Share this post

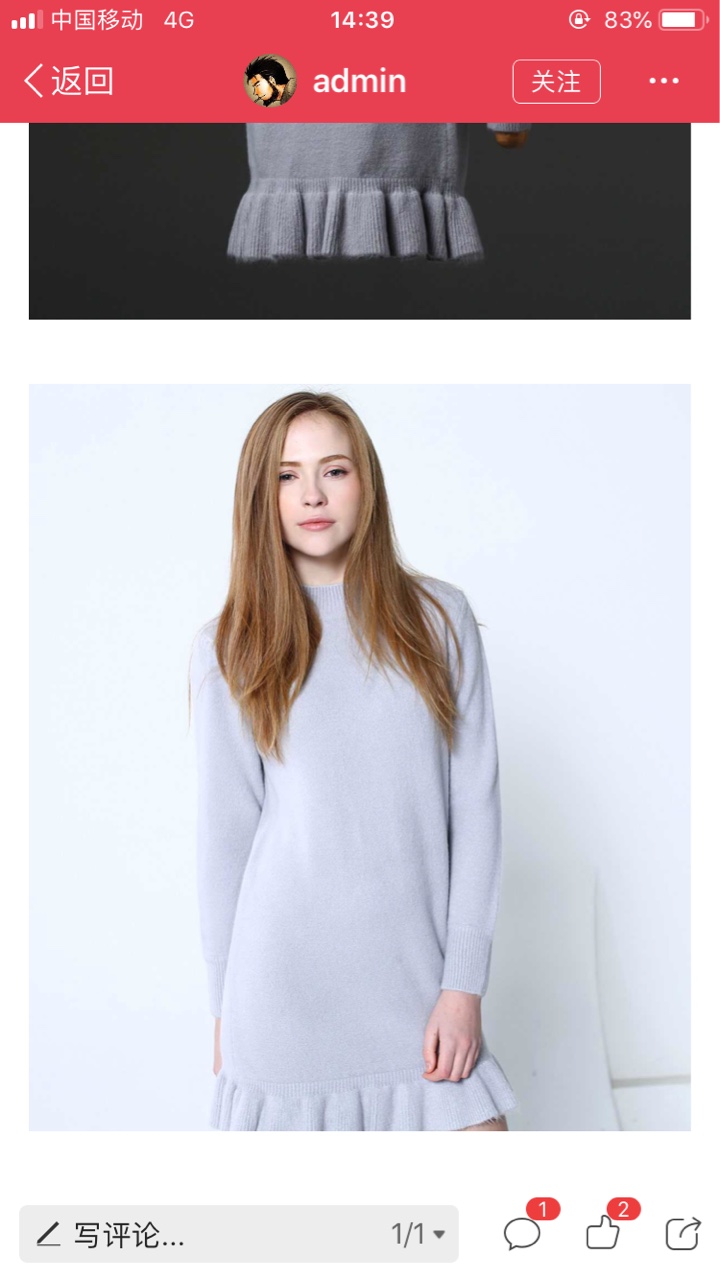[683, 1234]
